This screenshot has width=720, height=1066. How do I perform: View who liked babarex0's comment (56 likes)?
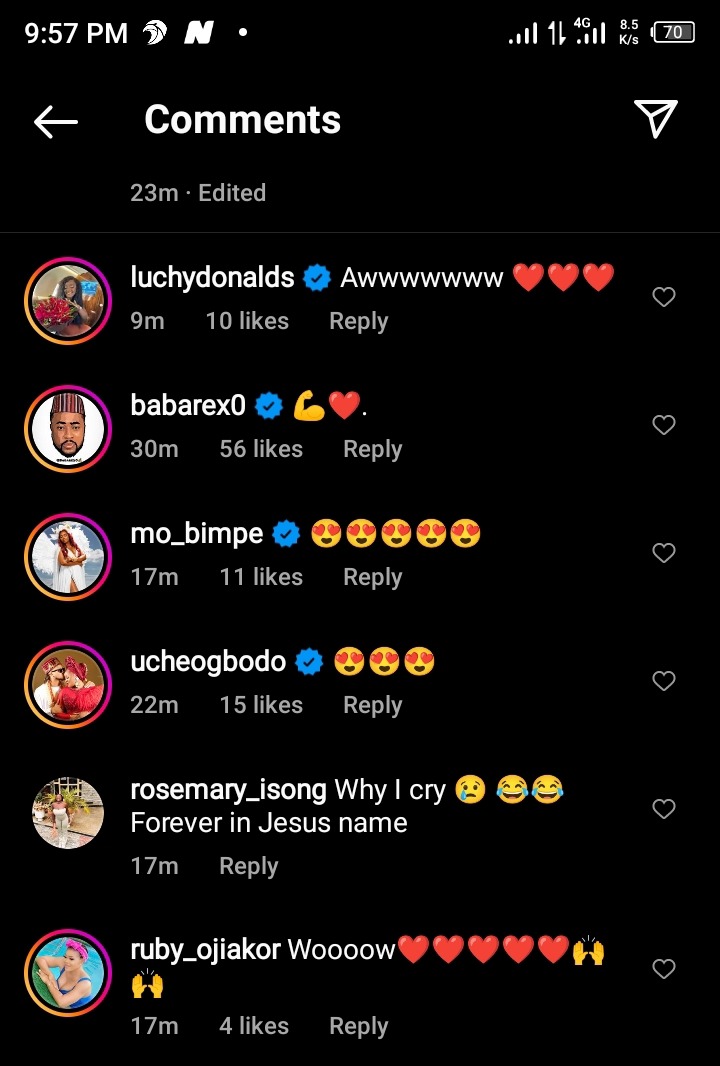261,450
